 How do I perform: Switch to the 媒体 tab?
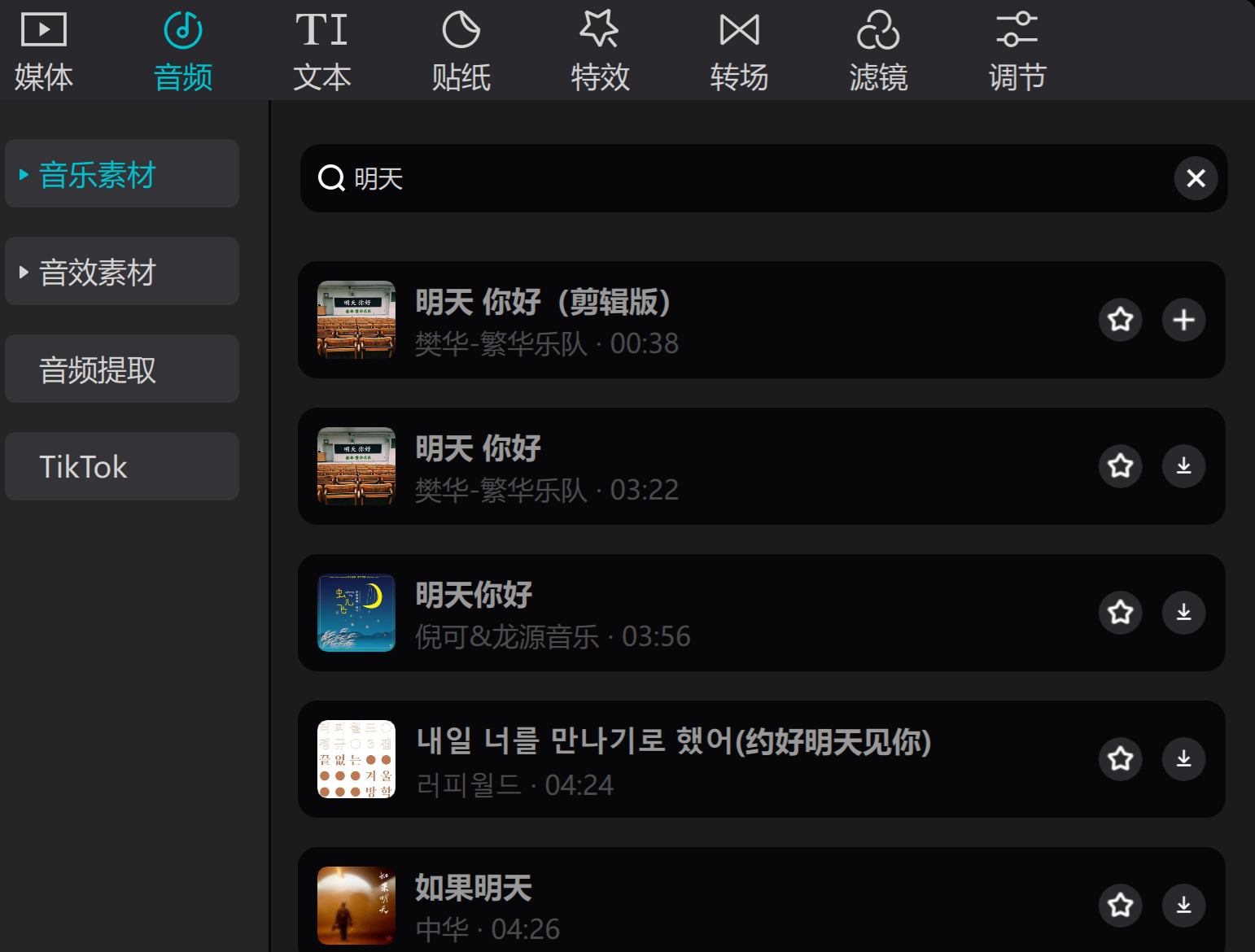point(43,50)
